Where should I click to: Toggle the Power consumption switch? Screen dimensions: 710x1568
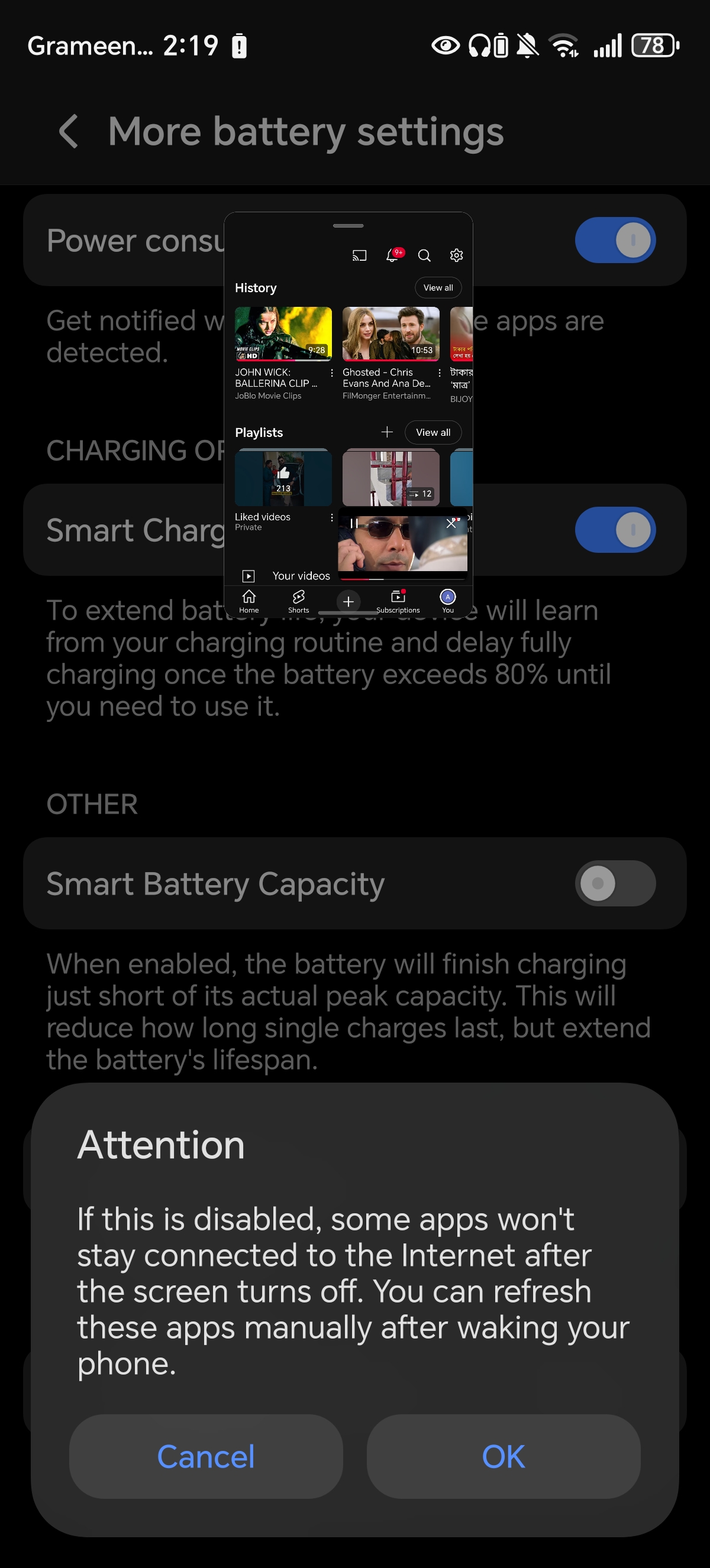pyautogui.click(x=614, y=240)
